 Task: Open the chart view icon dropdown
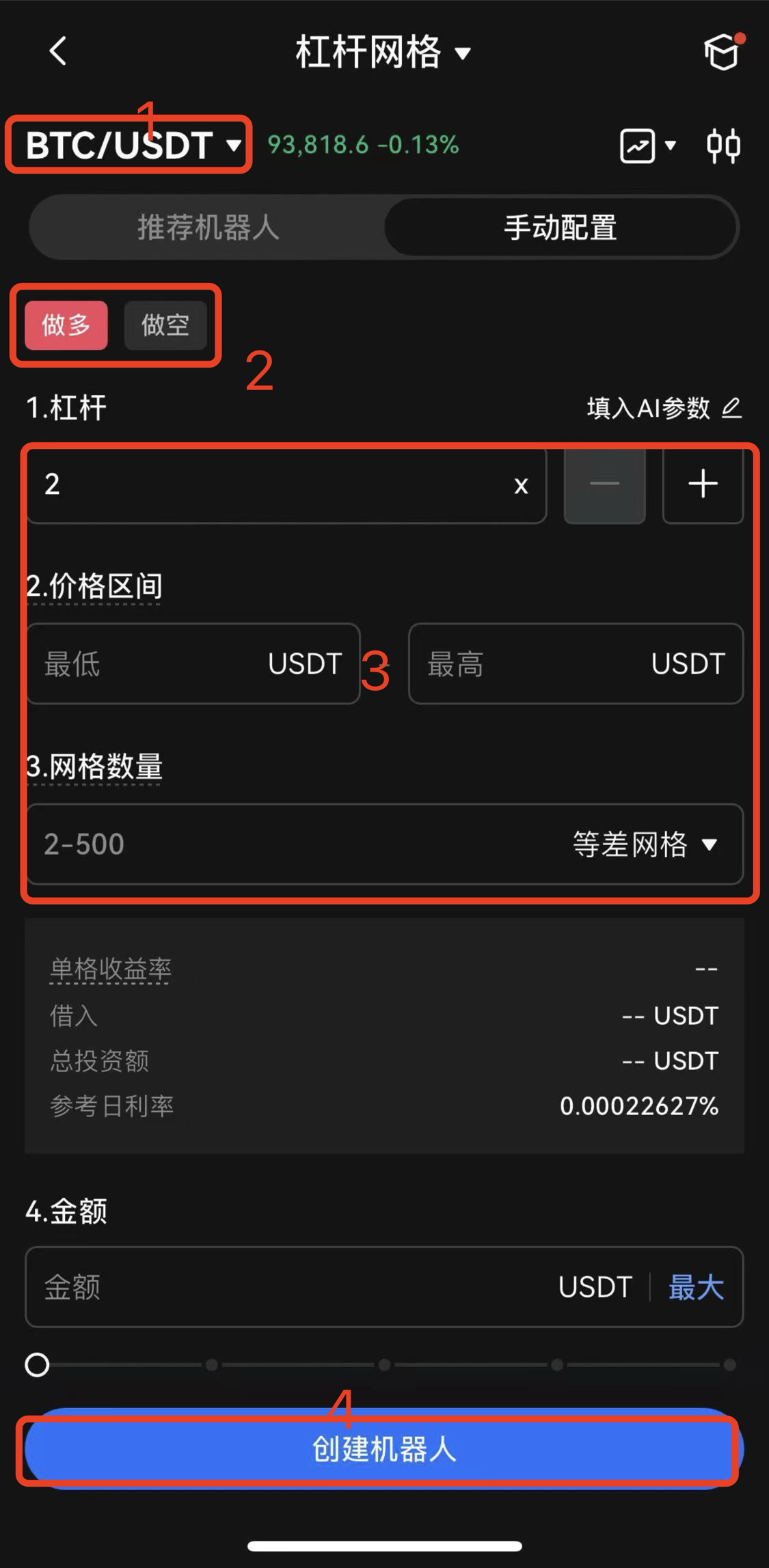647,146
